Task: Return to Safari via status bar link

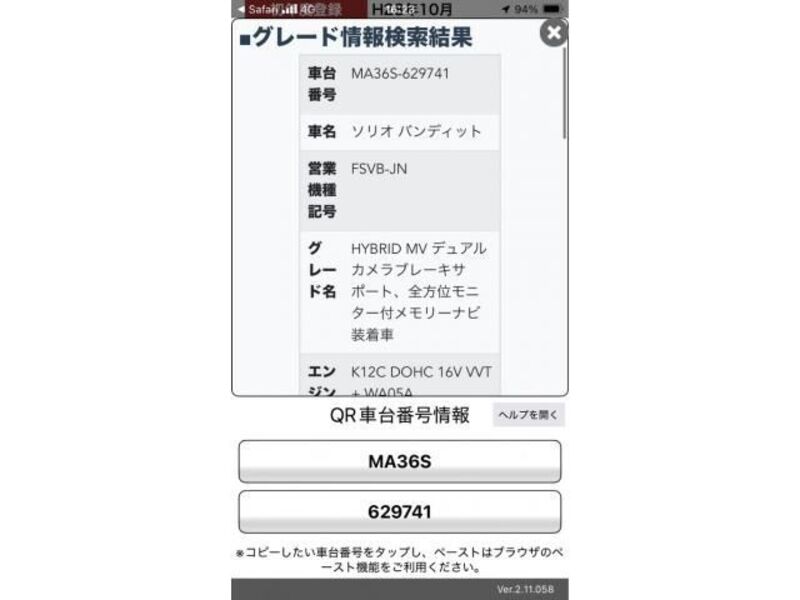Action: coord(258,9)
